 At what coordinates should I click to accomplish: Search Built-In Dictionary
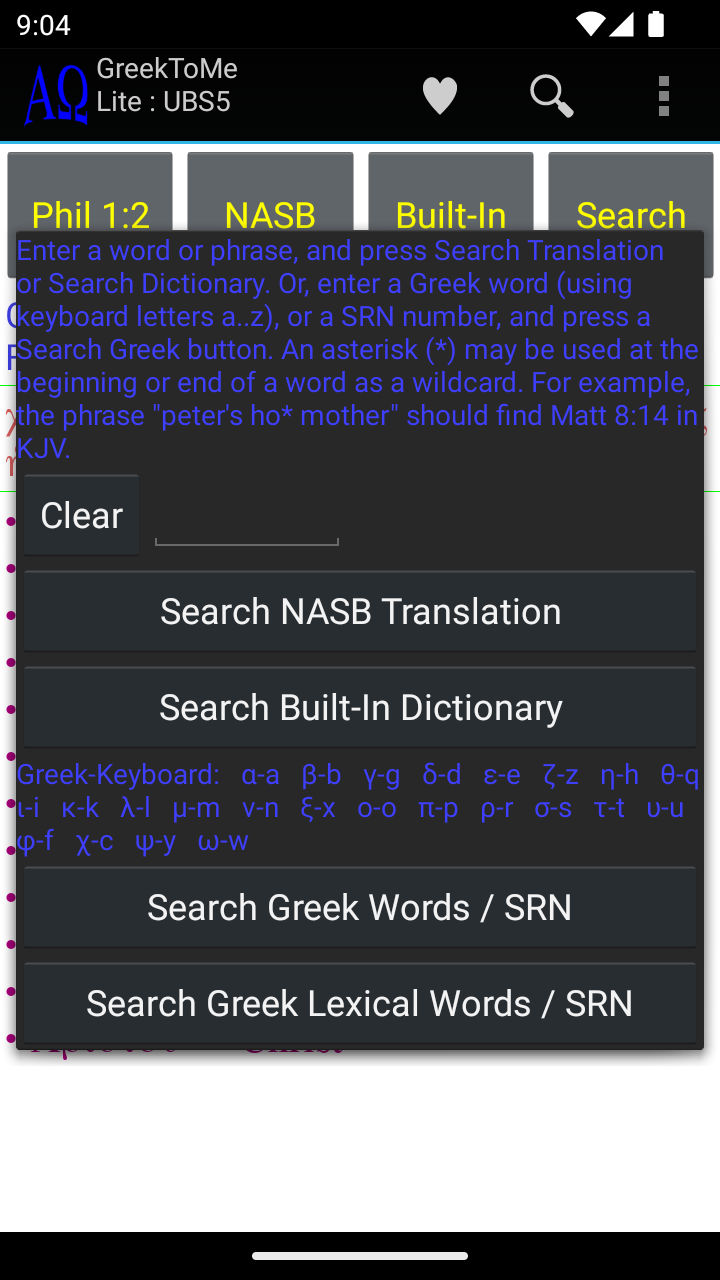coord(360,707)
